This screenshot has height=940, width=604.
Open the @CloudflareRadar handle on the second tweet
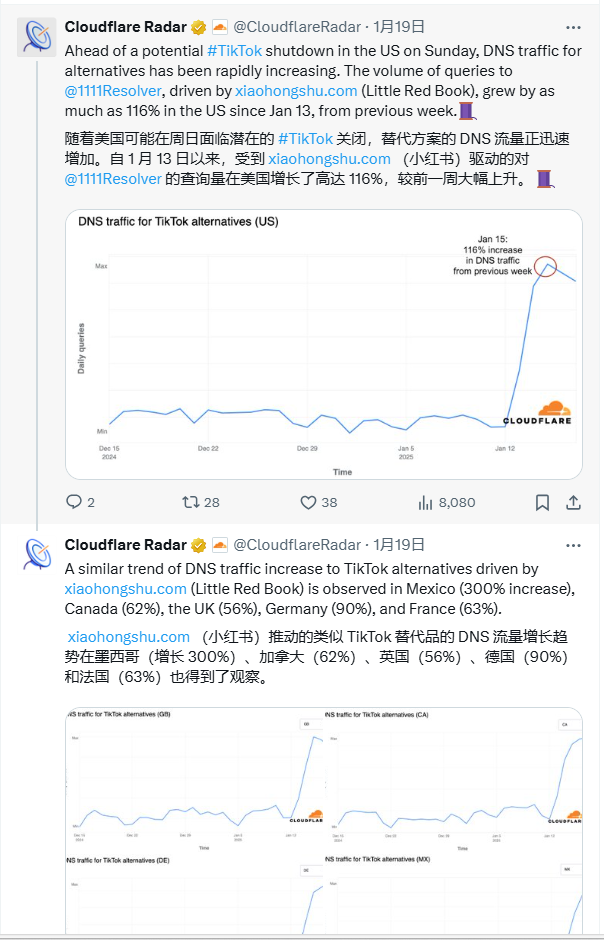297,545
